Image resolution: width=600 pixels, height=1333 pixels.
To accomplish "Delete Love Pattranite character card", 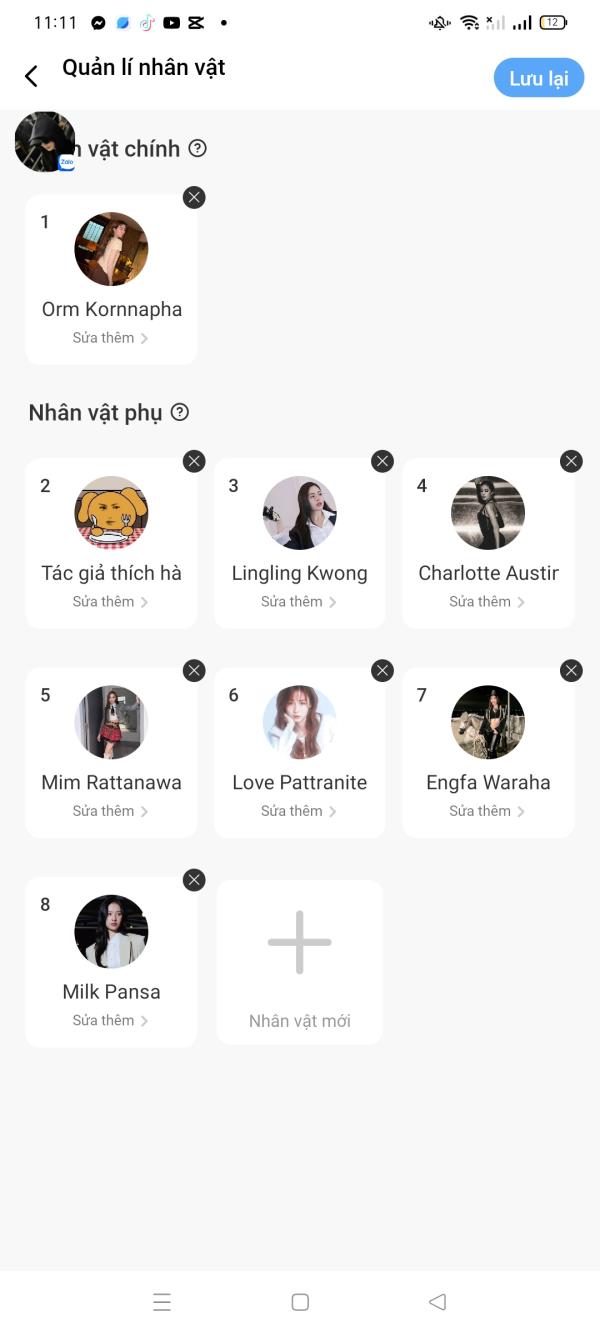I will pyautogui.click(x=382, y=670).
